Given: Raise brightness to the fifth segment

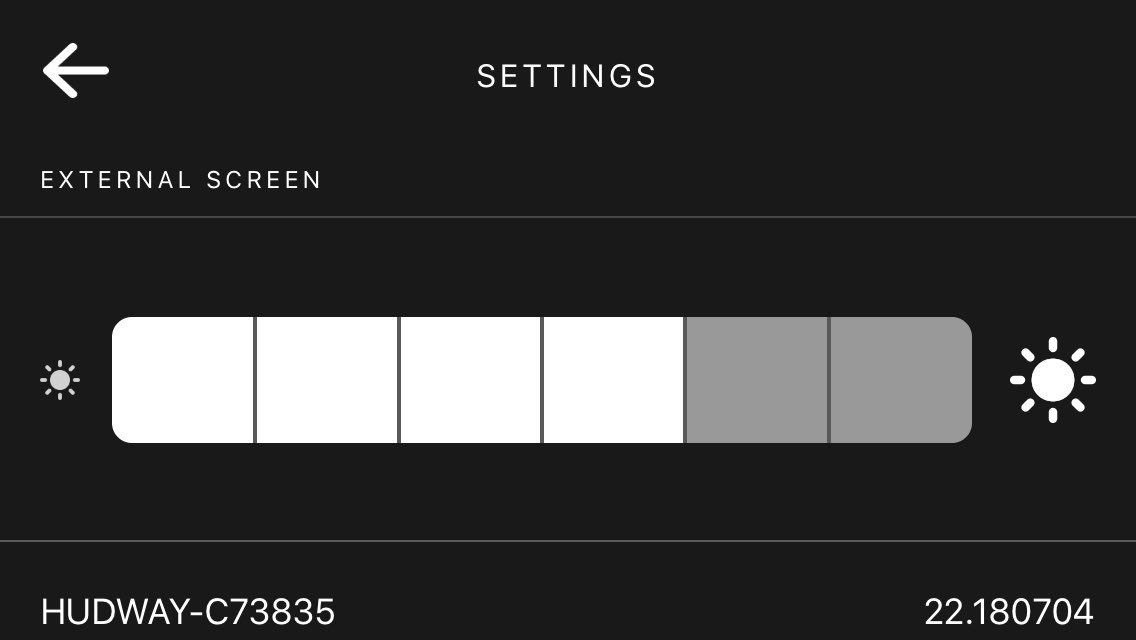Looking at the screenshot, I should coord(757,380).
